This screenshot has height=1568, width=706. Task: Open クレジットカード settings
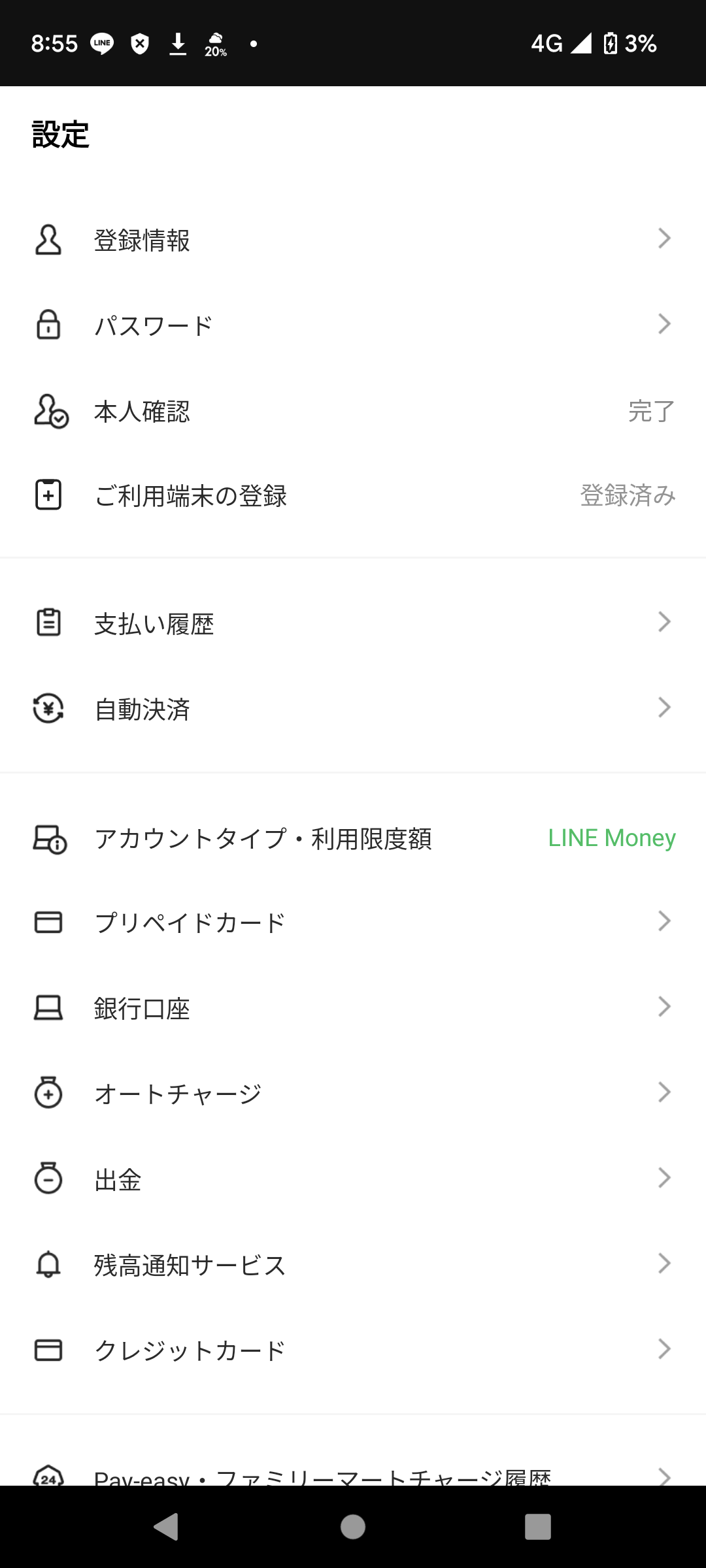pos(353,1350)
